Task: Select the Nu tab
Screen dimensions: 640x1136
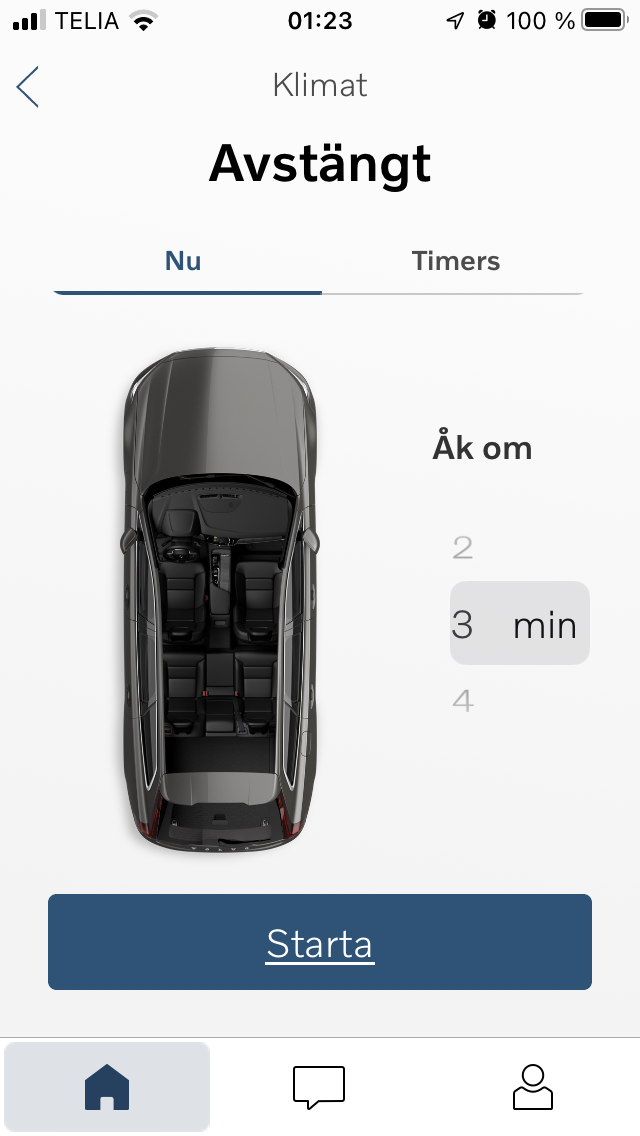Action: point(184,262)
